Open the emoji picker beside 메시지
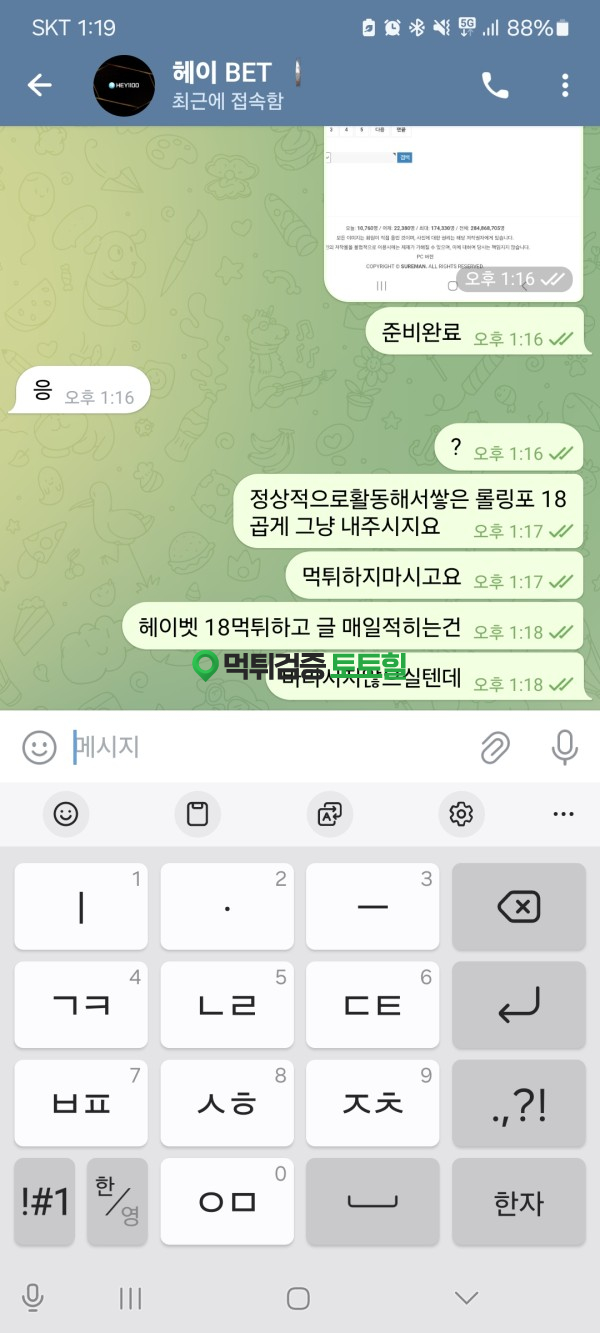600x1333 pixels. 39,746
